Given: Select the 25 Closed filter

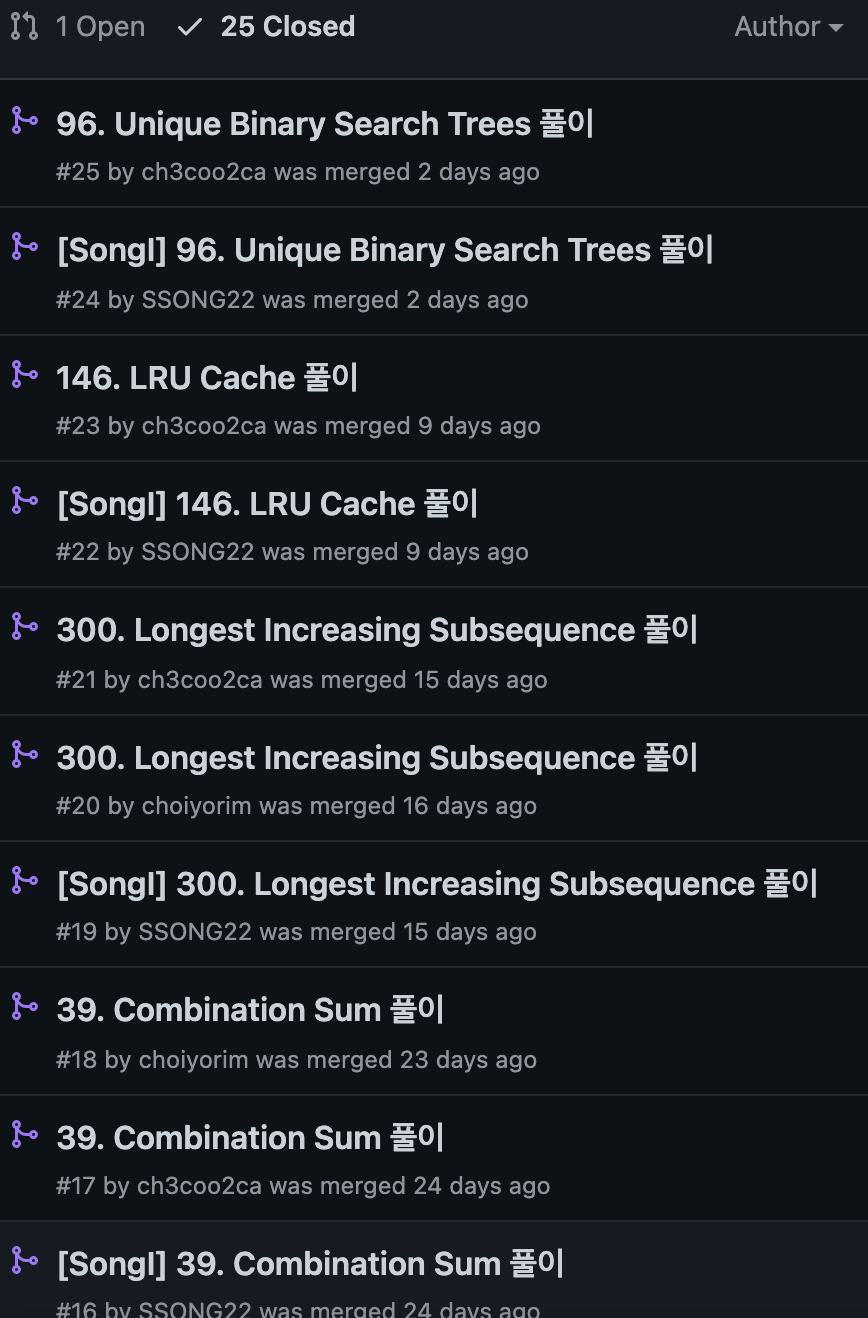Looking at the screenshot, I should pos(287,26).
